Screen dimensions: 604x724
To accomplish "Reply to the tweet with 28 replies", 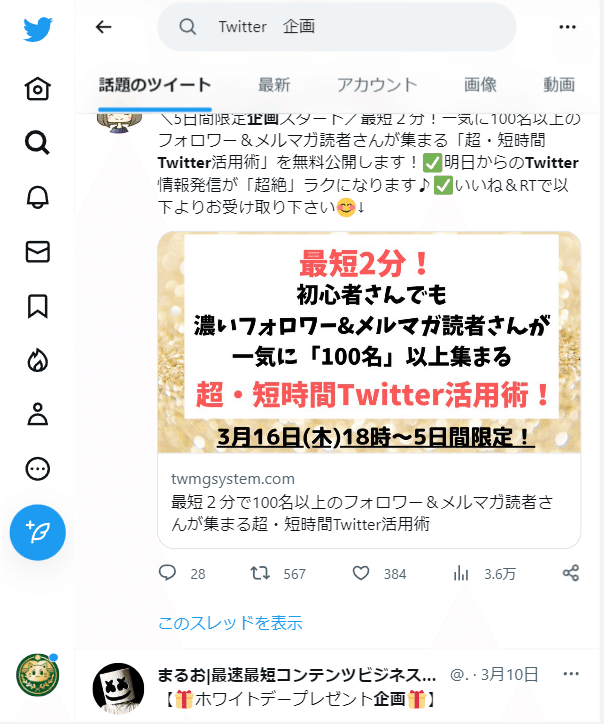I will [168, 574].
